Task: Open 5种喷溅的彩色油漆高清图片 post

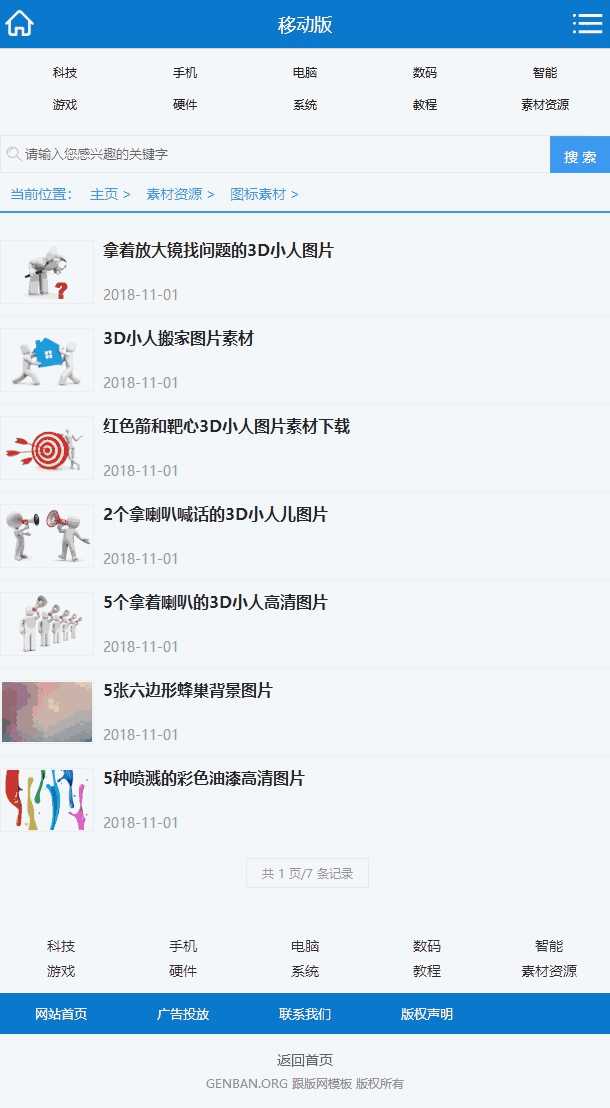Action: [204, 779]
